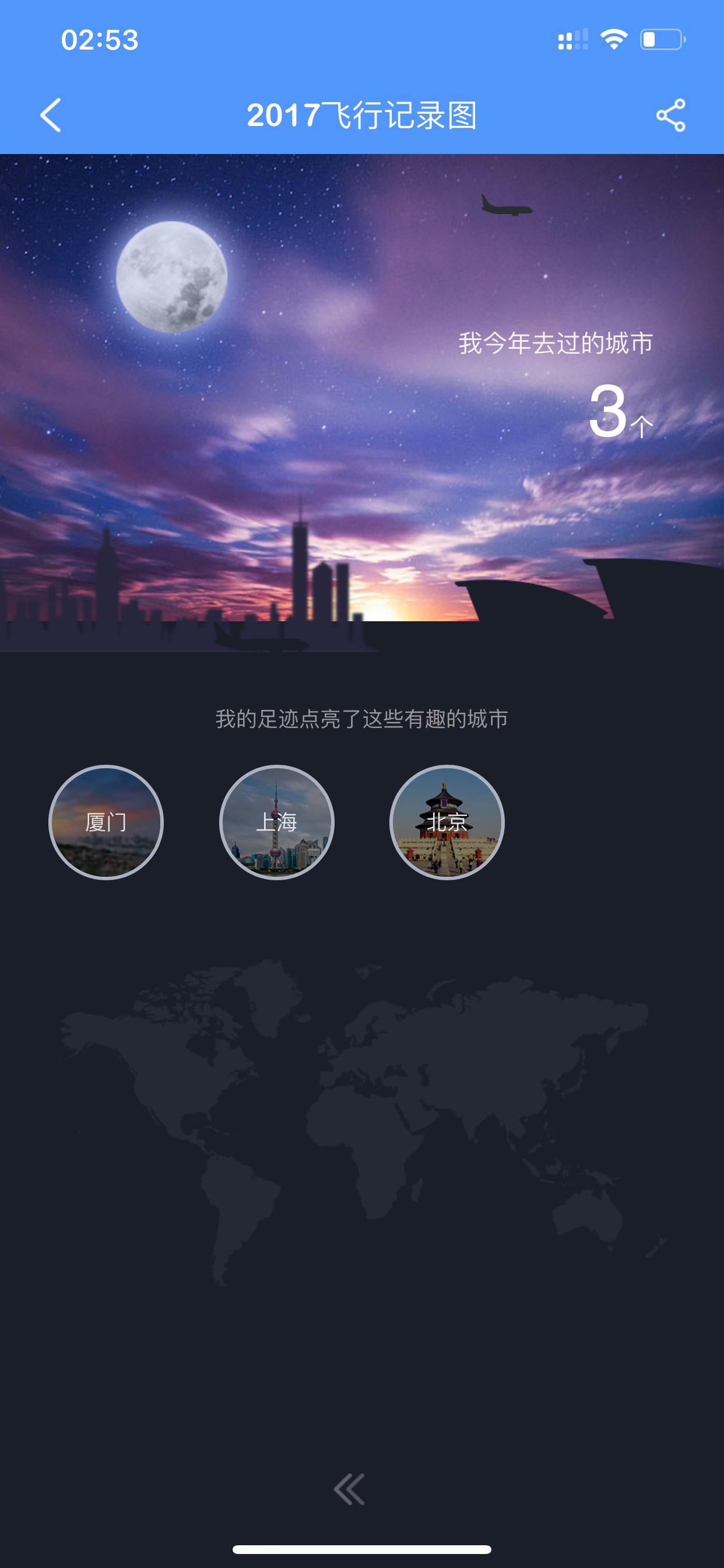The width and height of the screenshot is (724, 1568).
Task: View the 北京 city thumbnail
Action: [x=447, y=822]
